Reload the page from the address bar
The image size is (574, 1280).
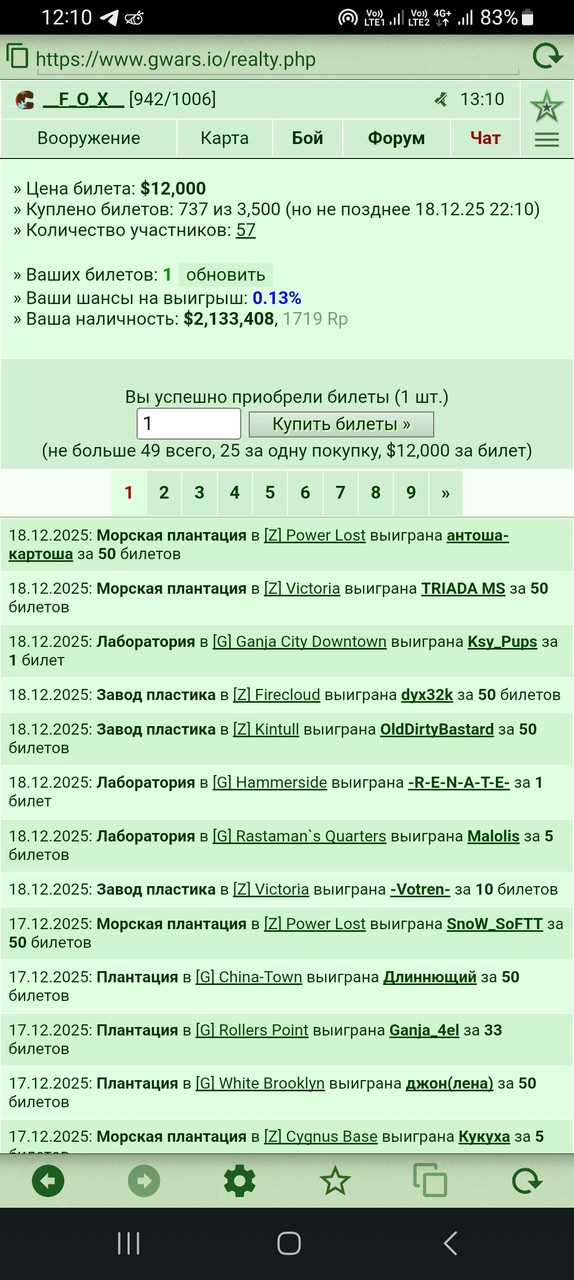coord(547,56)
